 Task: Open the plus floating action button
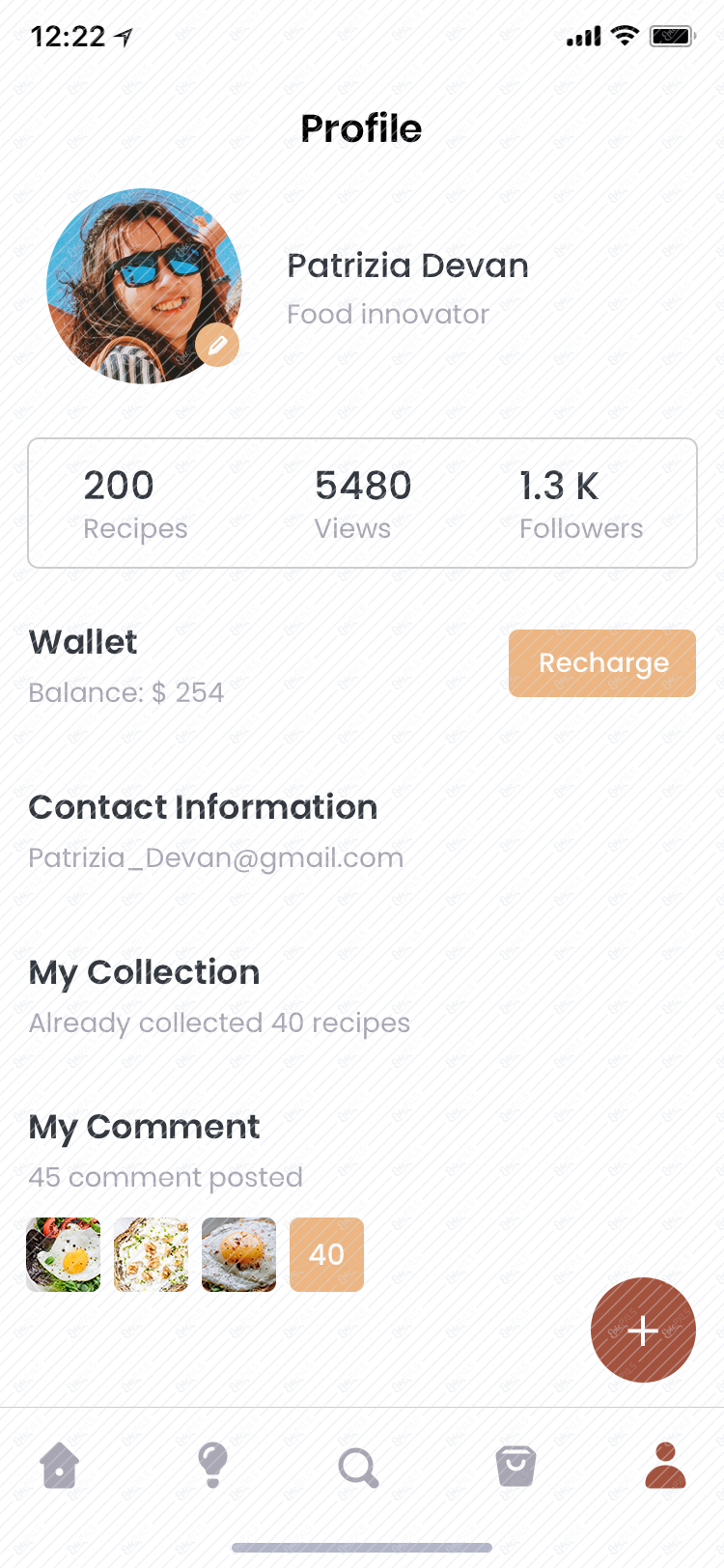[643, 1330]
